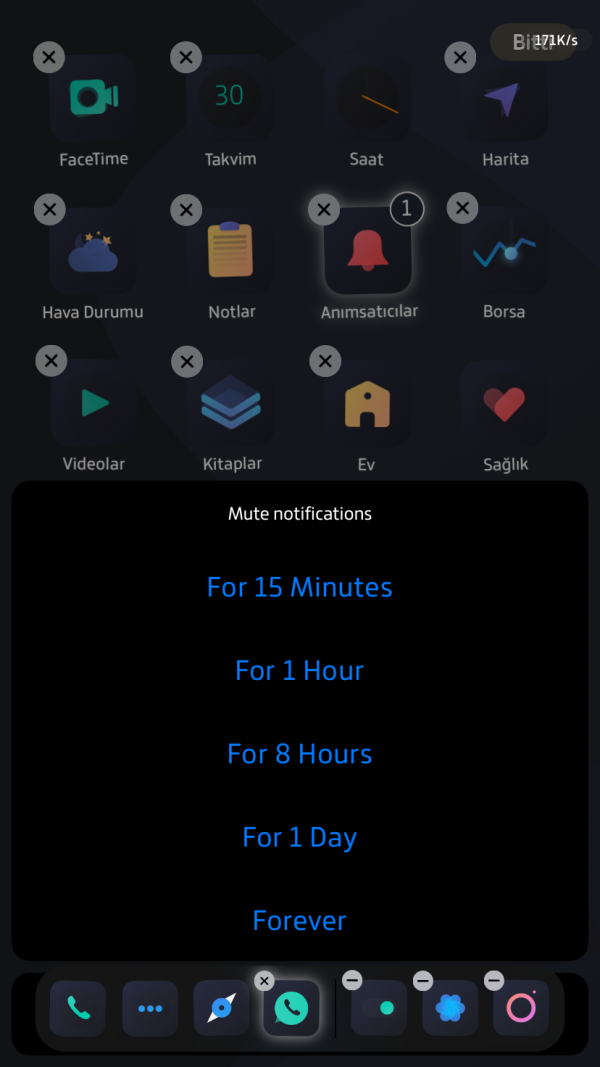Image resolution: width=600 pixels, height=1067 pixels.
Task: Open the Saat clock app
Action: click(x=367, y=99)
